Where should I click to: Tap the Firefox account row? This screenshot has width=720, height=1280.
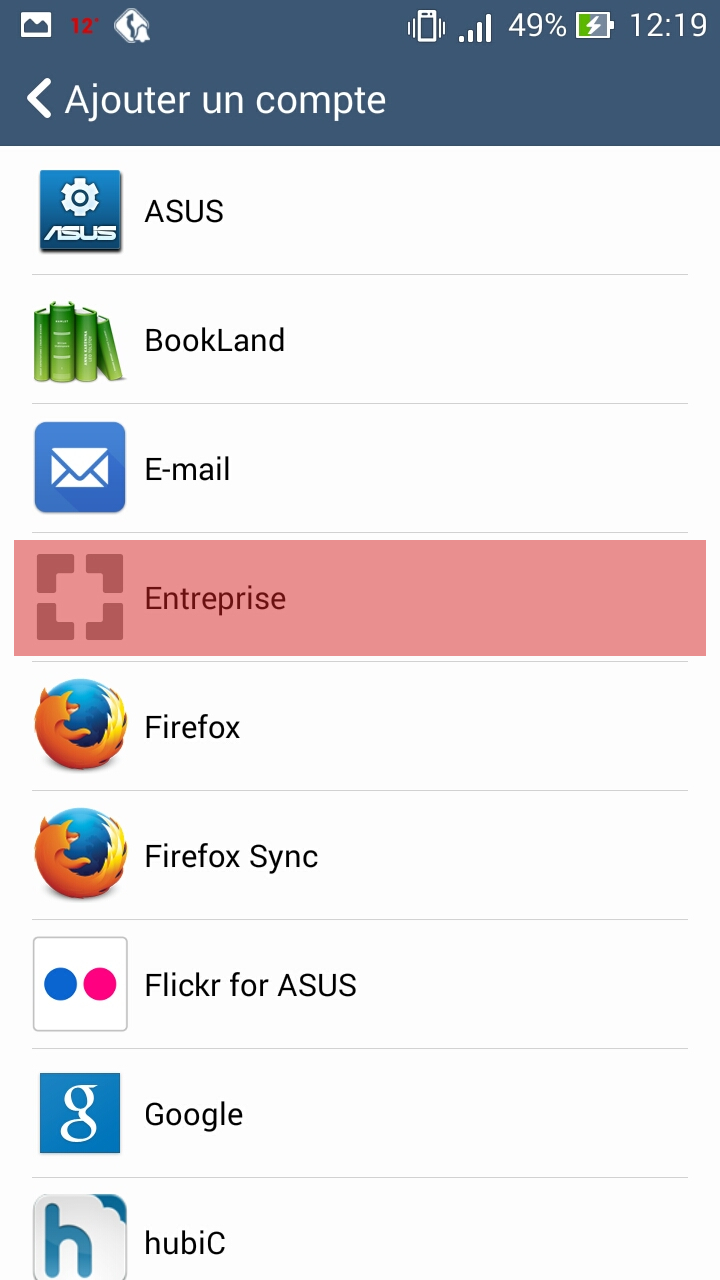[x=360, y=727]
